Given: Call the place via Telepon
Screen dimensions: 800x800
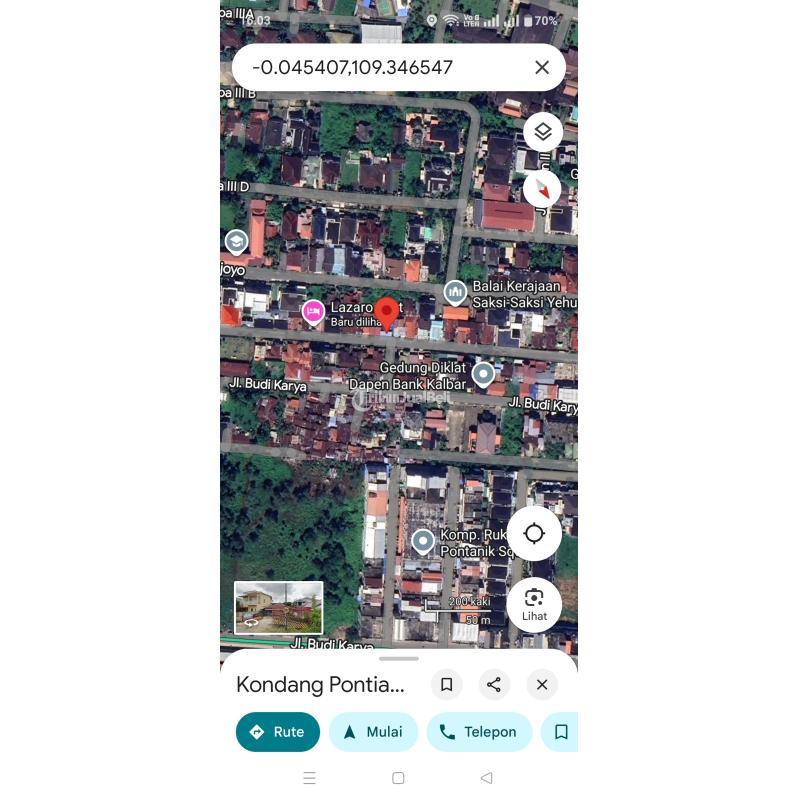Looking at the screenshot, I should click(x=478, y=732).
